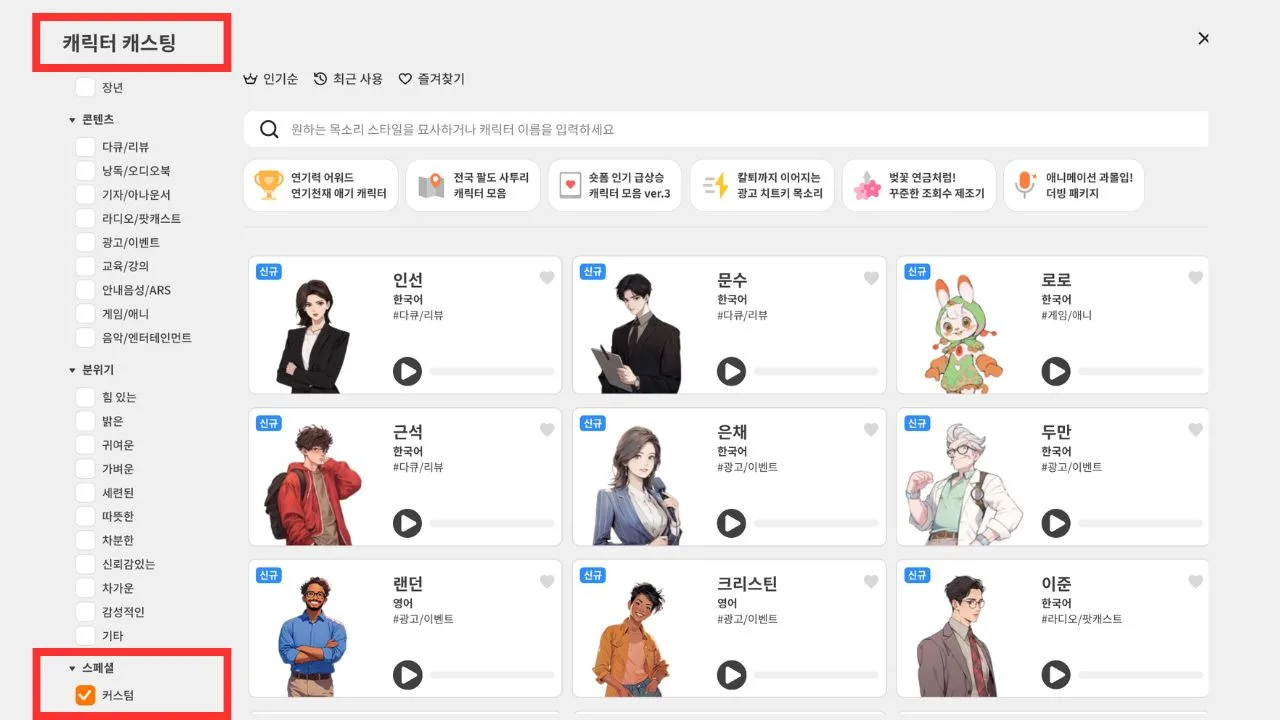Open the 숏폼 인기 급상승 collection chip

615,185
